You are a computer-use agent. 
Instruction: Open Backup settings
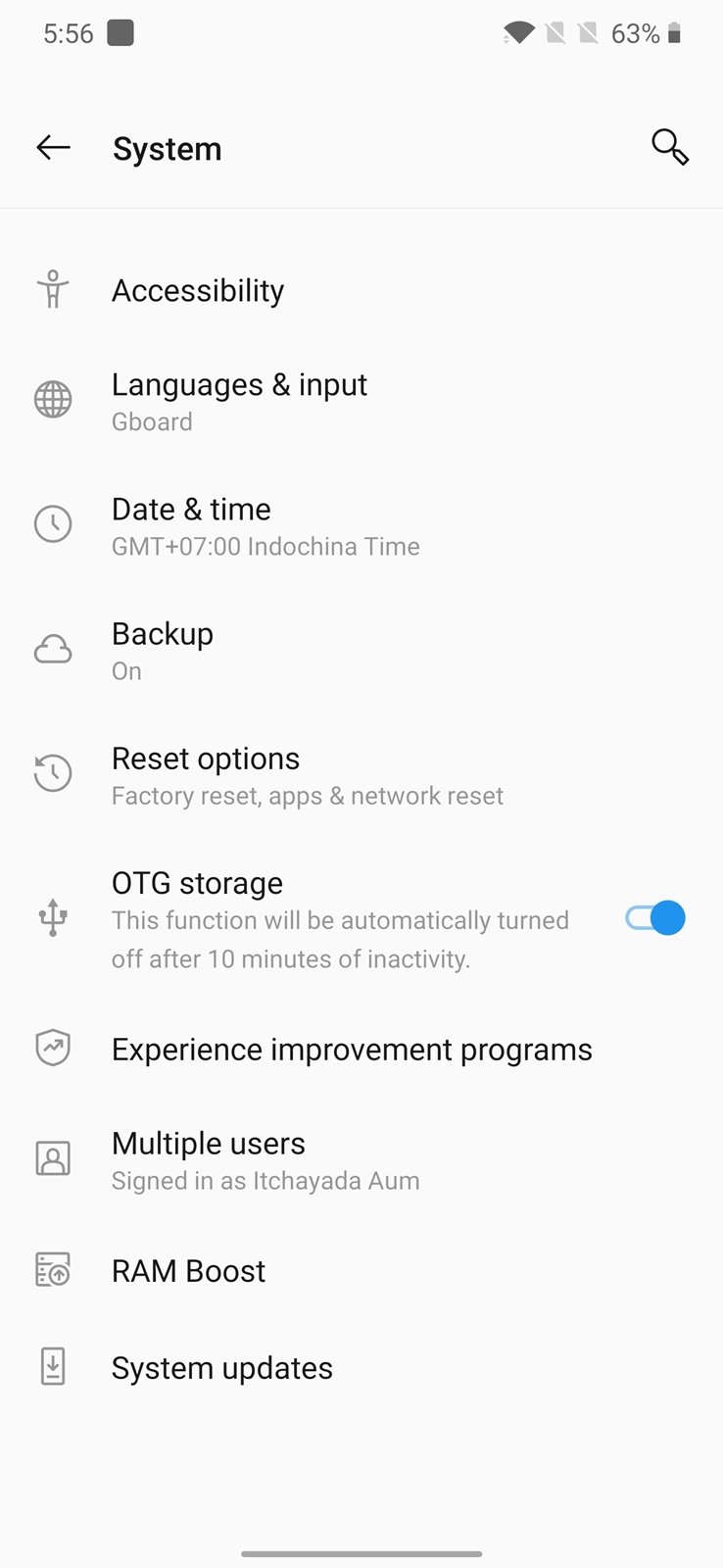pyautogui.click(x=361, y=650)
